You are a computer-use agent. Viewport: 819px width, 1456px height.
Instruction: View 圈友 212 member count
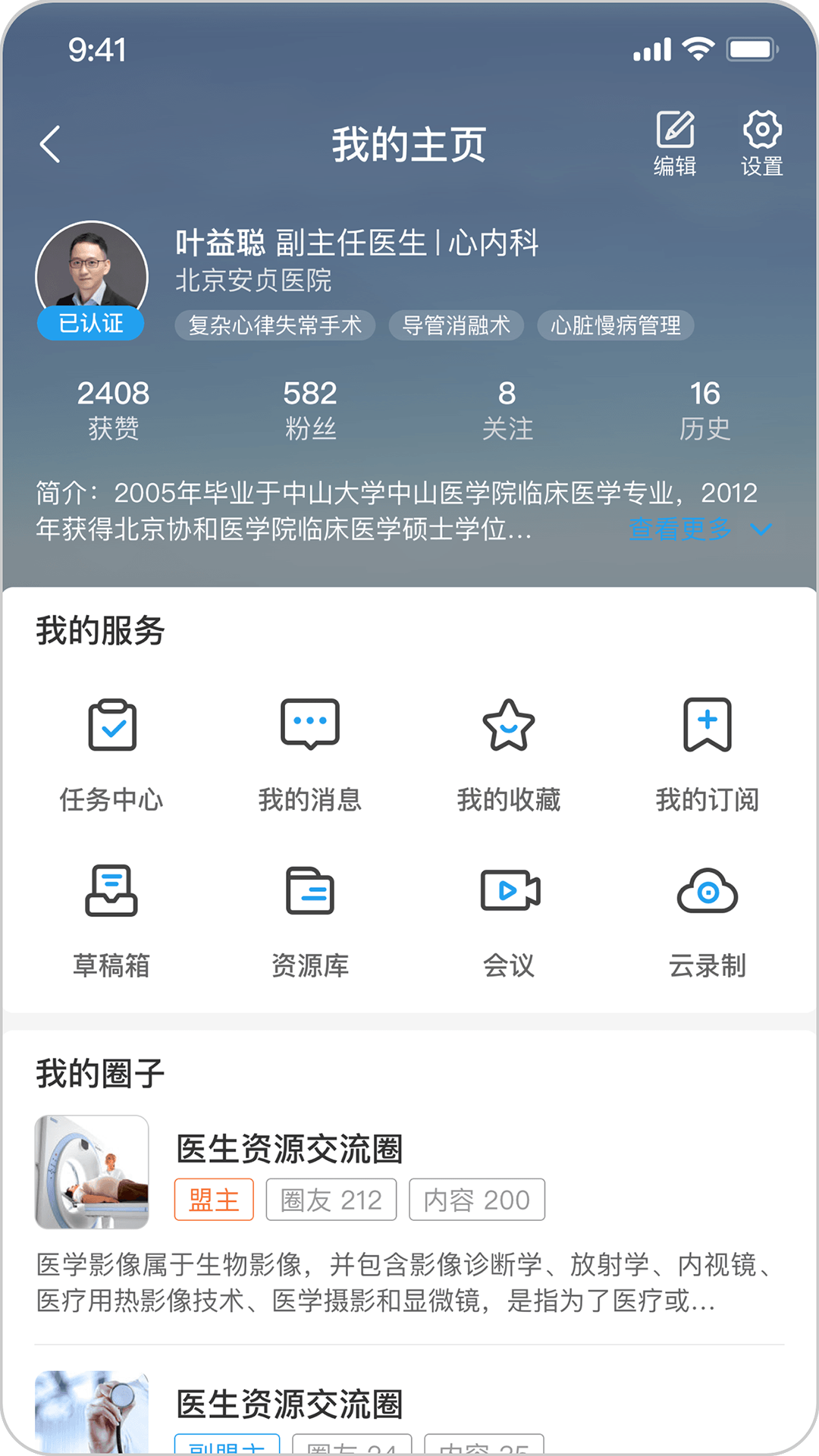point(331,1199)
